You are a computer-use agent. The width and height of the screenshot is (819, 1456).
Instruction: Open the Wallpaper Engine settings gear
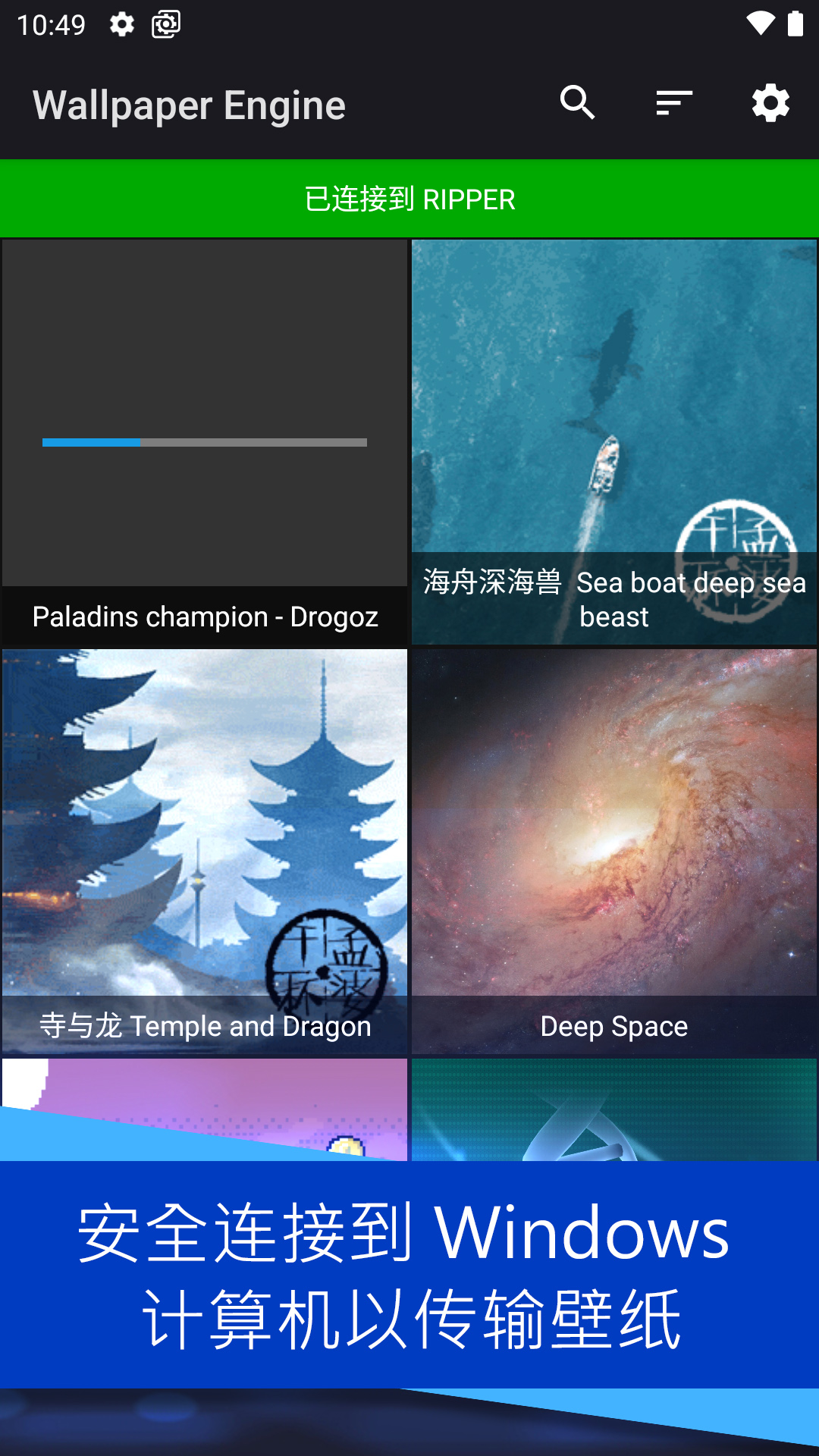[770, 103]
